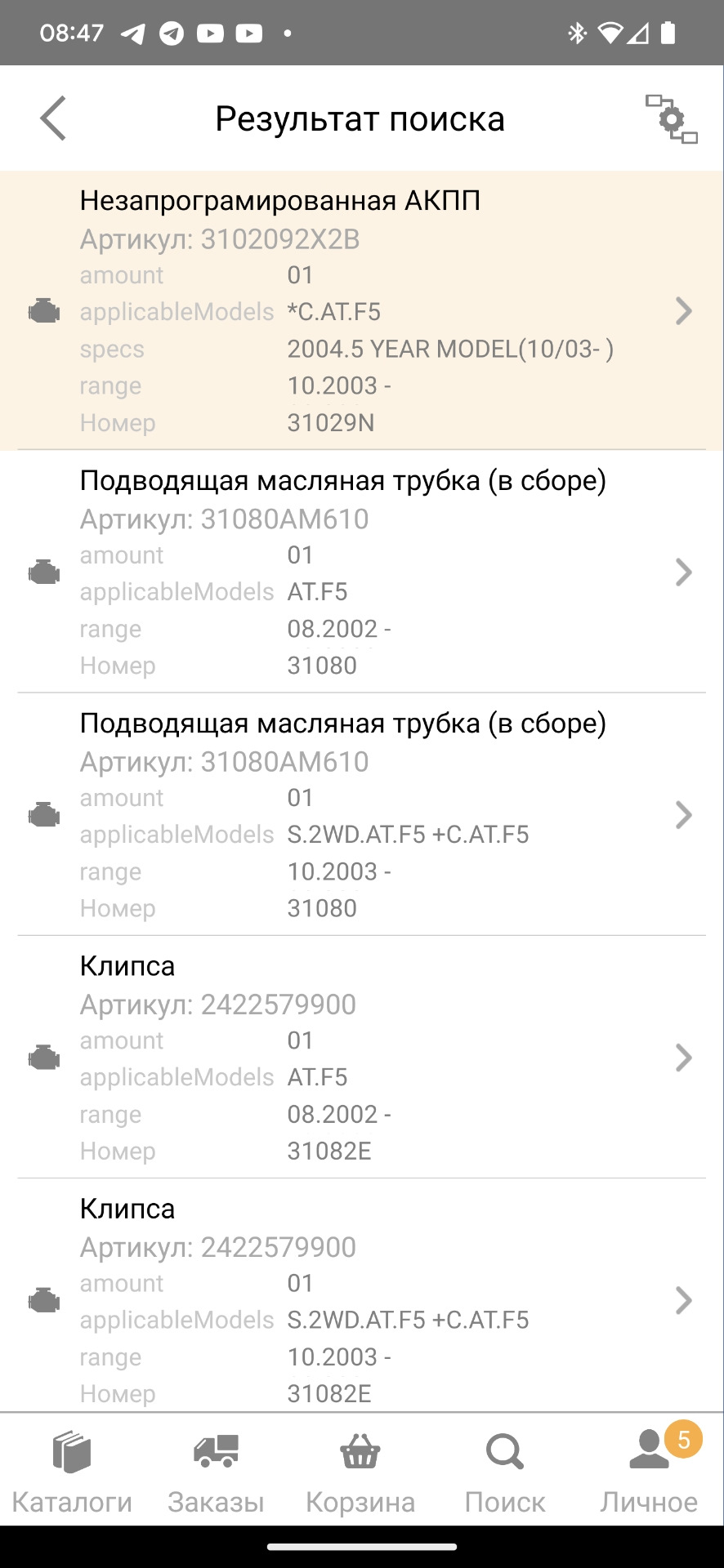Tap the Wi-Fi indicator in the status bar
The height and width of the screenshot is (1568, 724).
click(610, 33)
